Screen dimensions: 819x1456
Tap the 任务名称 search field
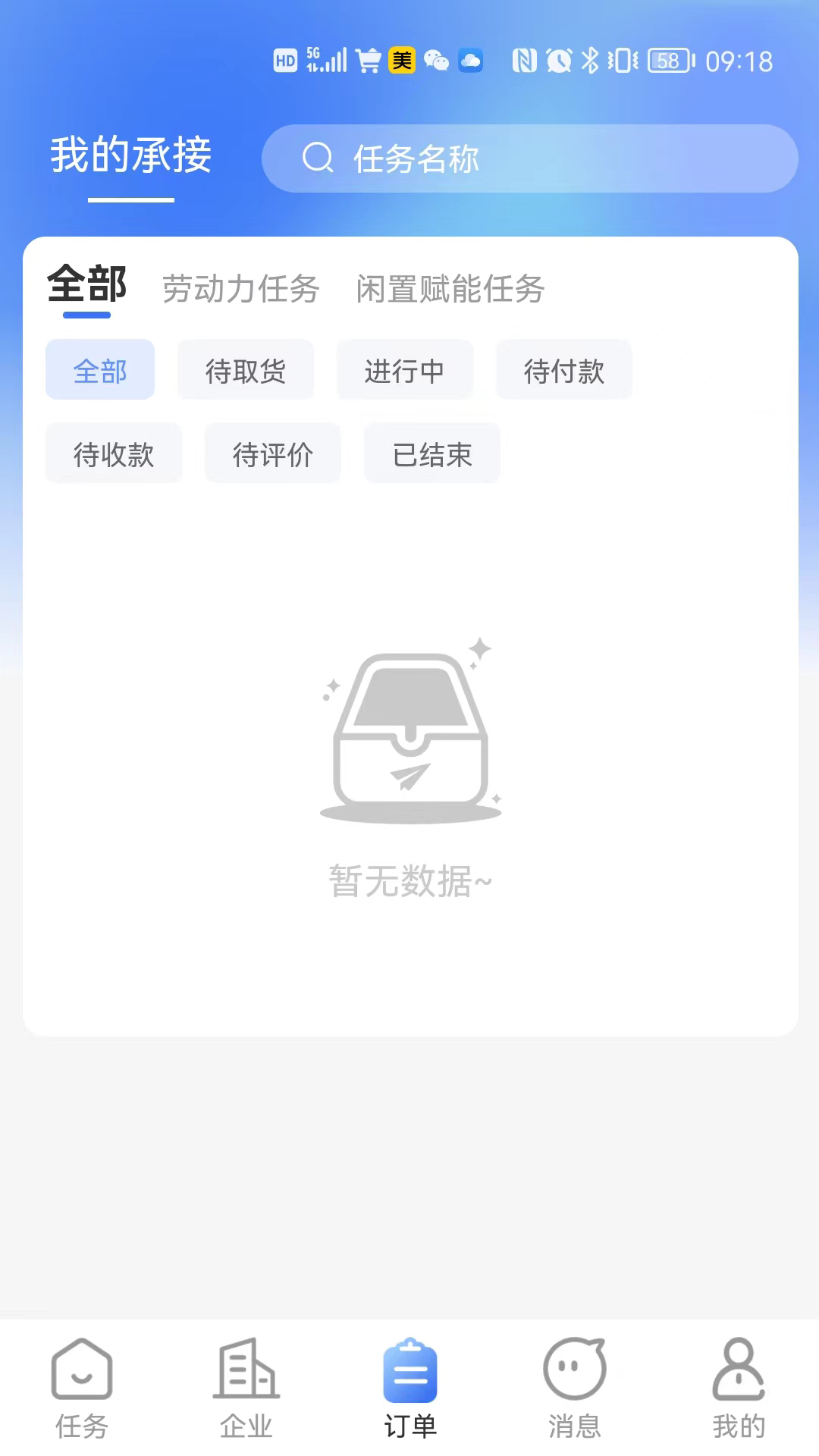(x=529, y=158)
